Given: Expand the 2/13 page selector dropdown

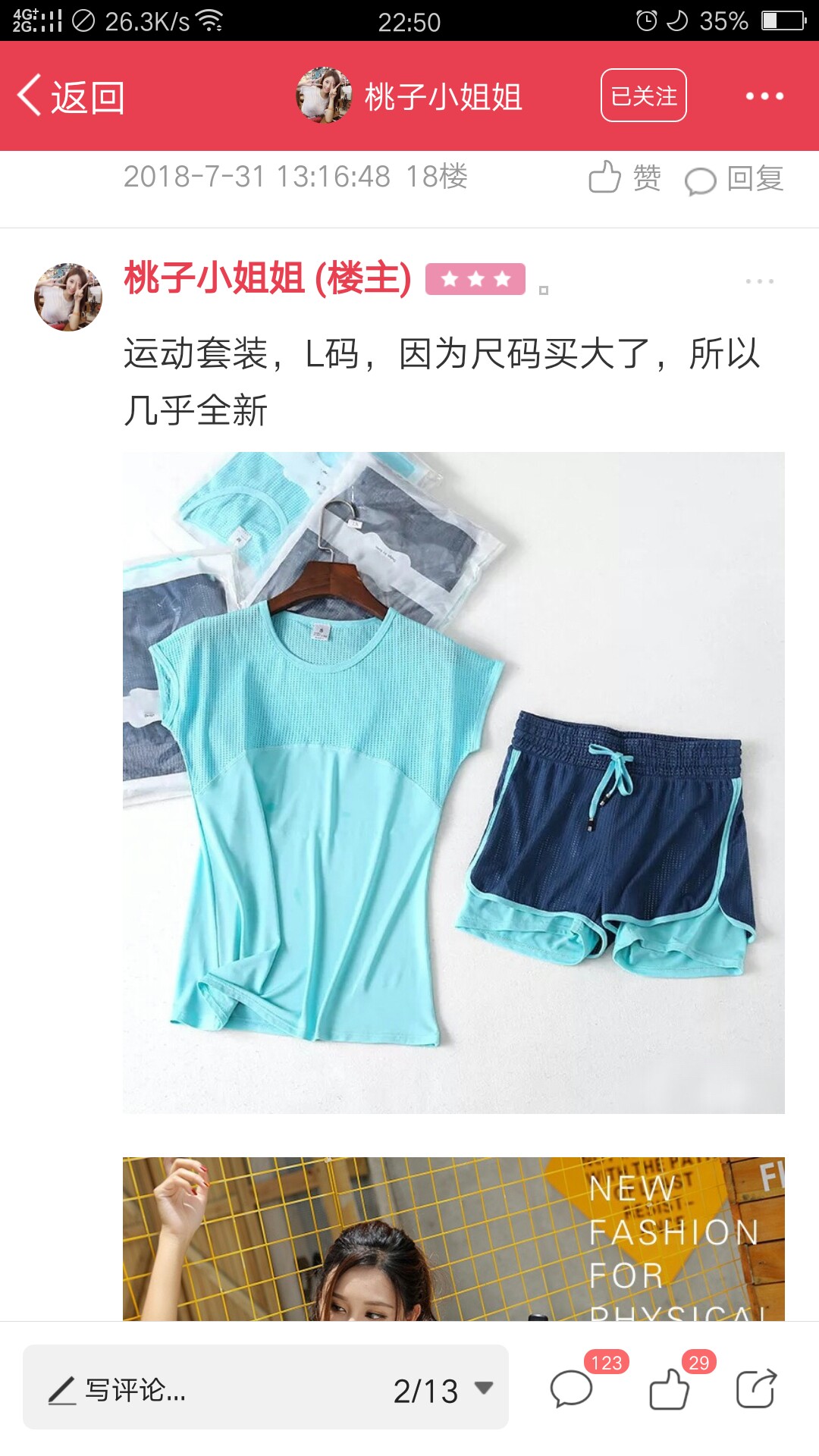Looking at the screenshot, I should pyautogui.click(x=443, y=1389).
